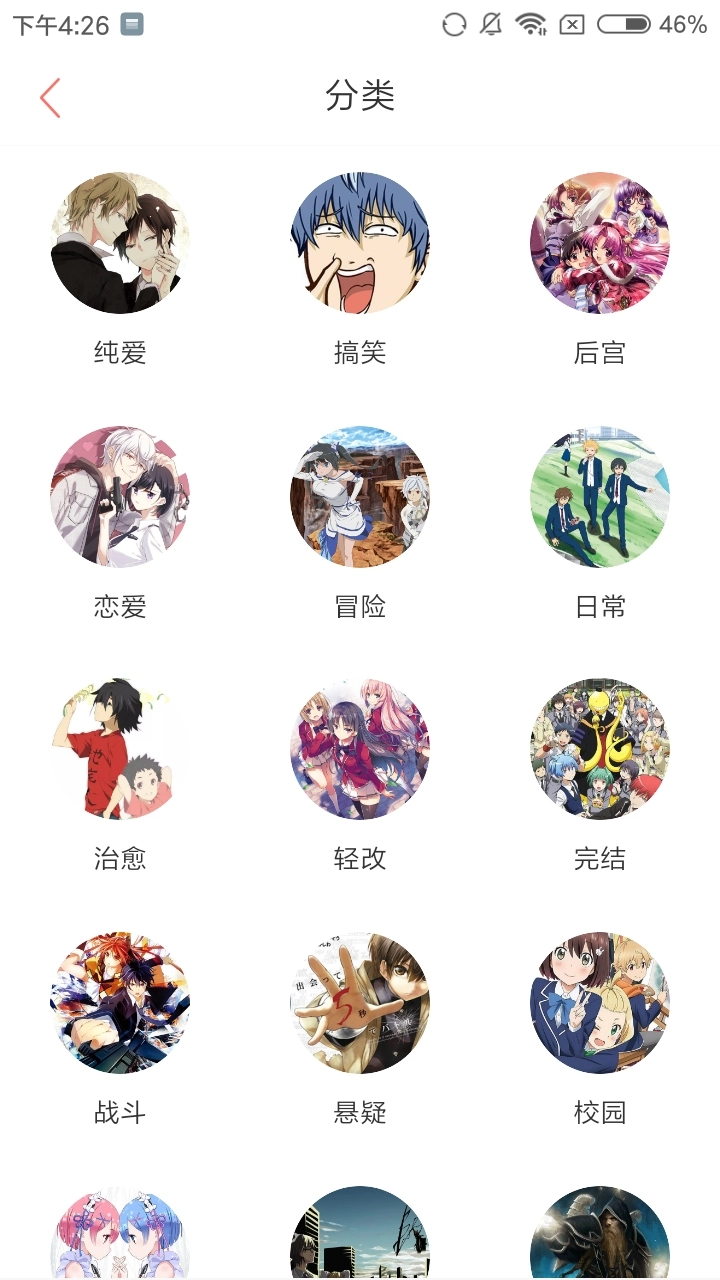The height and width of the screenshot is (1280, 720).
Task: Open the 搞笑 (Comedy) category icon
Action: pyautogui.click(x=360, y=242)
